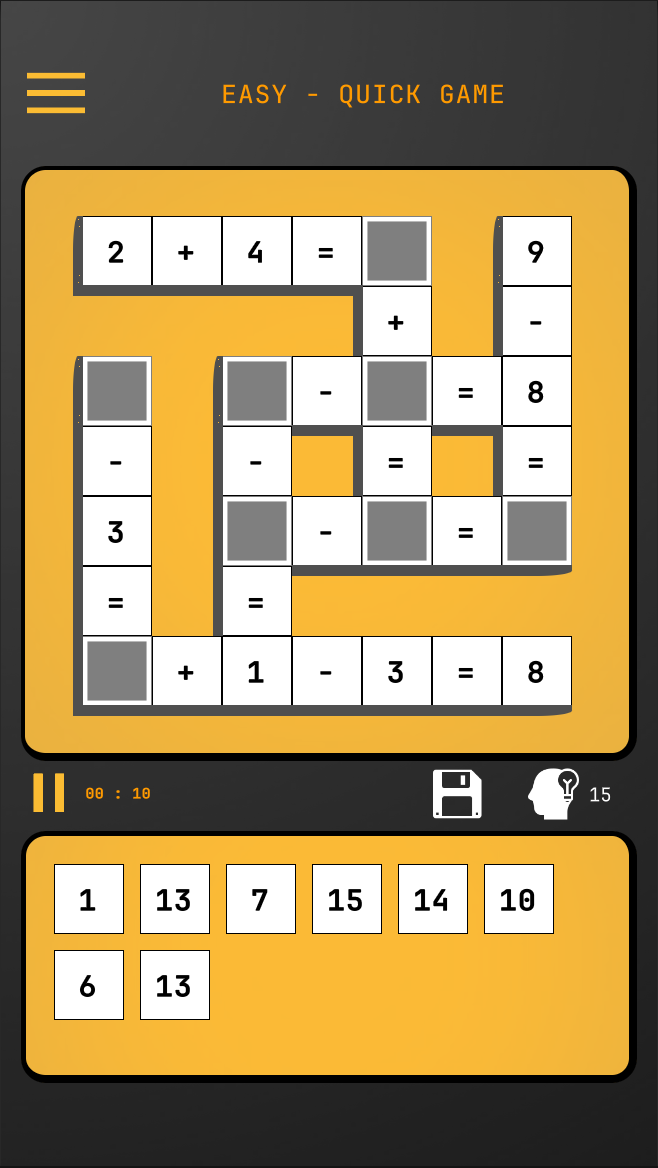
Task: Select the empty answer cell after 2 + 4 =
Action: pyautogui.click(x=397, y=251)
